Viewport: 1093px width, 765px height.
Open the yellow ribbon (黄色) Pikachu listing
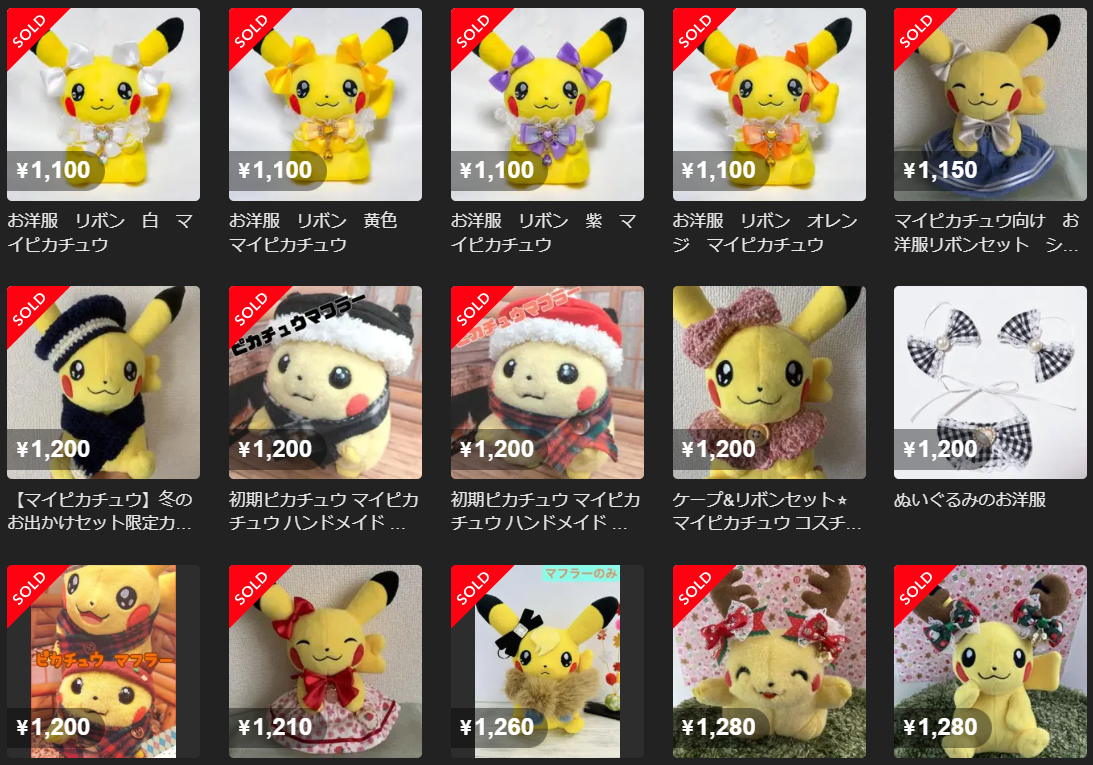tap(325, 105)
